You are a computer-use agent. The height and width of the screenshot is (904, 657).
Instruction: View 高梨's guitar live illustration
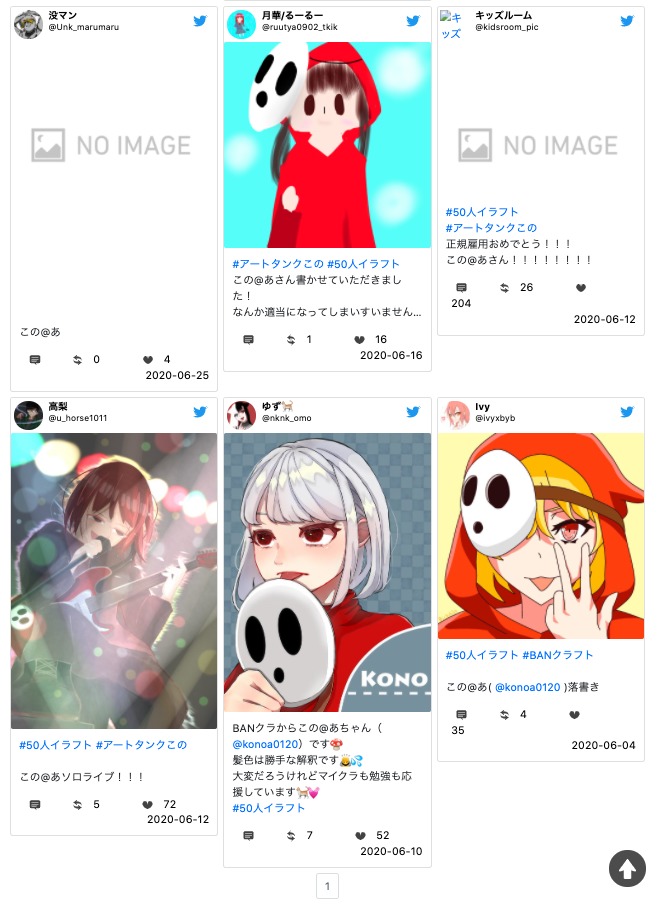(x=114, y=580)
